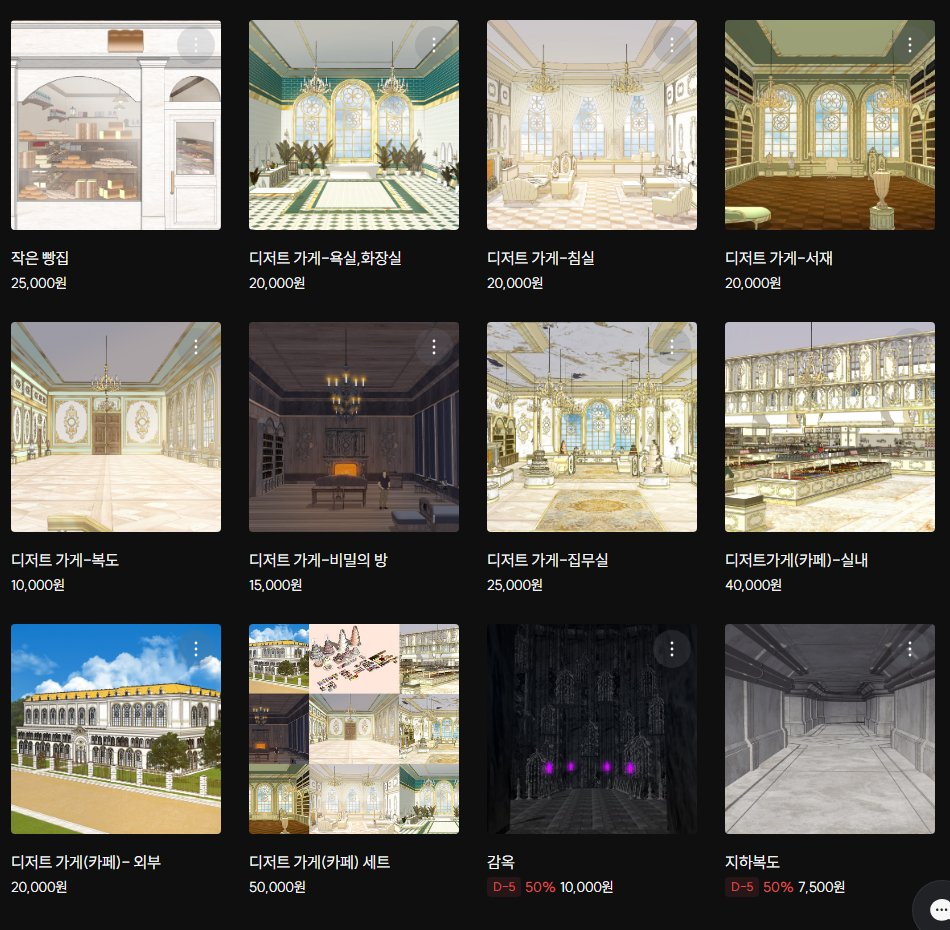
Task: Open overflow menu on 감옥 tile
Action: click(x=672, y=649)
